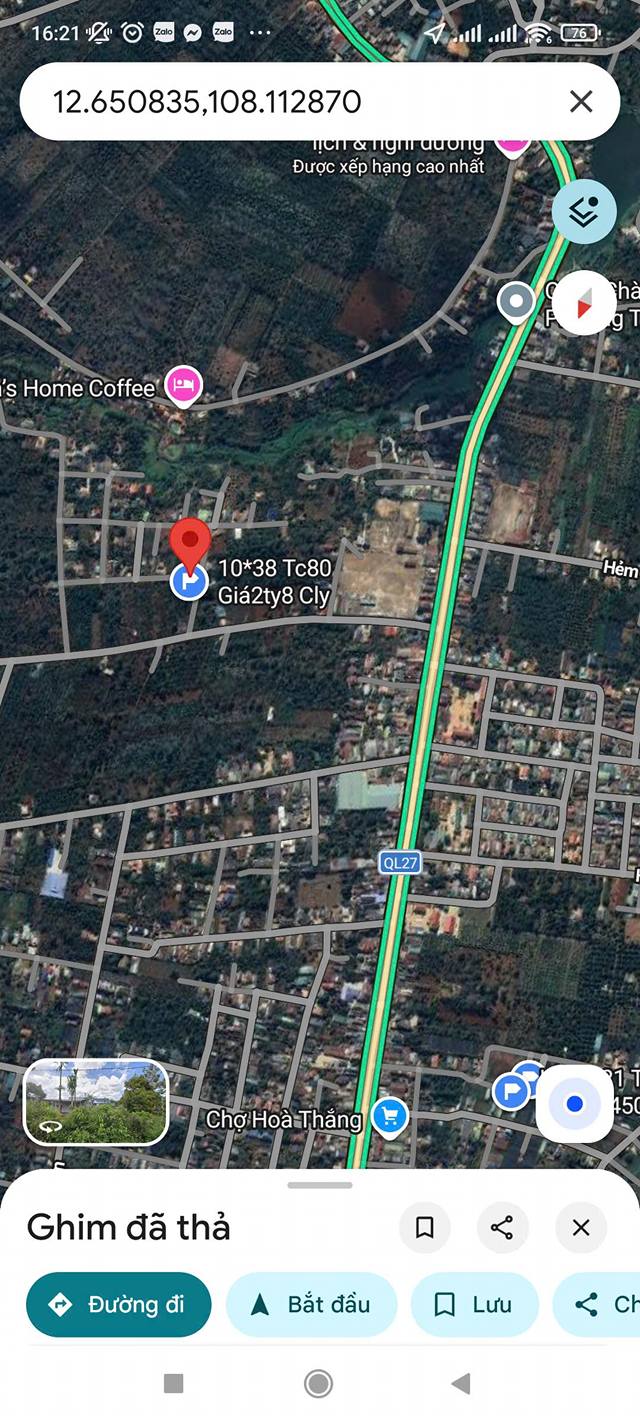This screenshot has width=640, height=1422.
Task: Get directions with Đường đi
Action: tap(119, 1304)
